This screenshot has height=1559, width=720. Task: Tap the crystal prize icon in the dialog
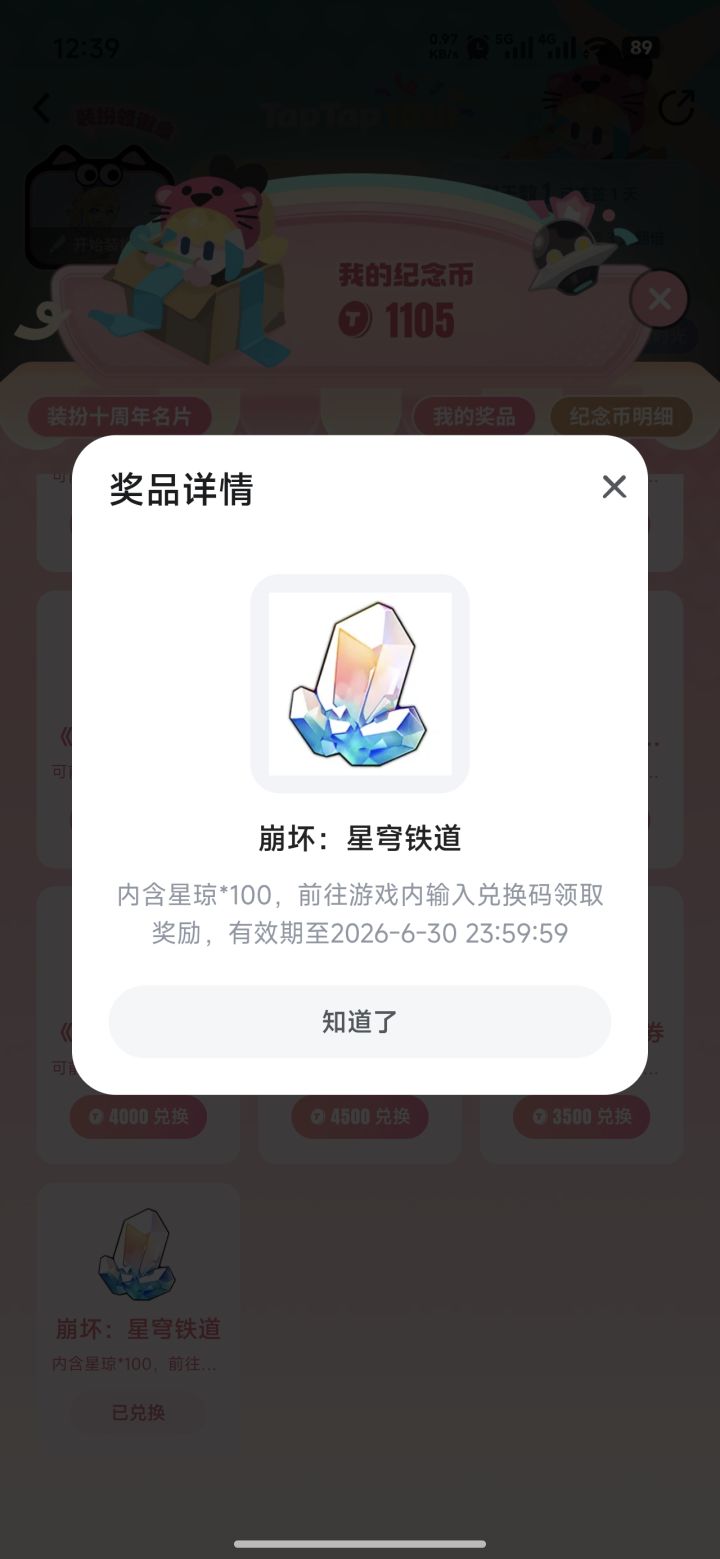[359, 683]
